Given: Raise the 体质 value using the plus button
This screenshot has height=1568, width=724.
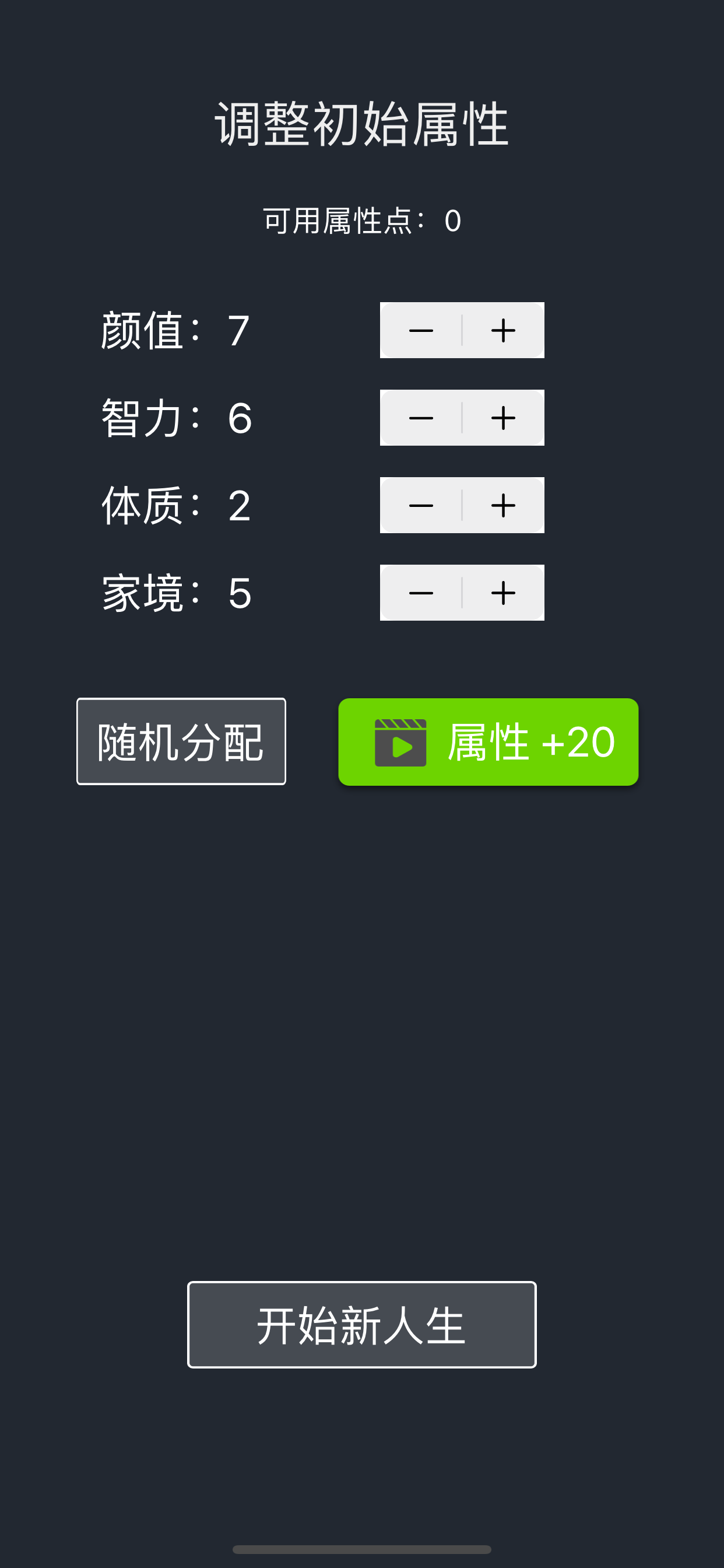Looking at the screenshot, I should click(x=502, y=505).
